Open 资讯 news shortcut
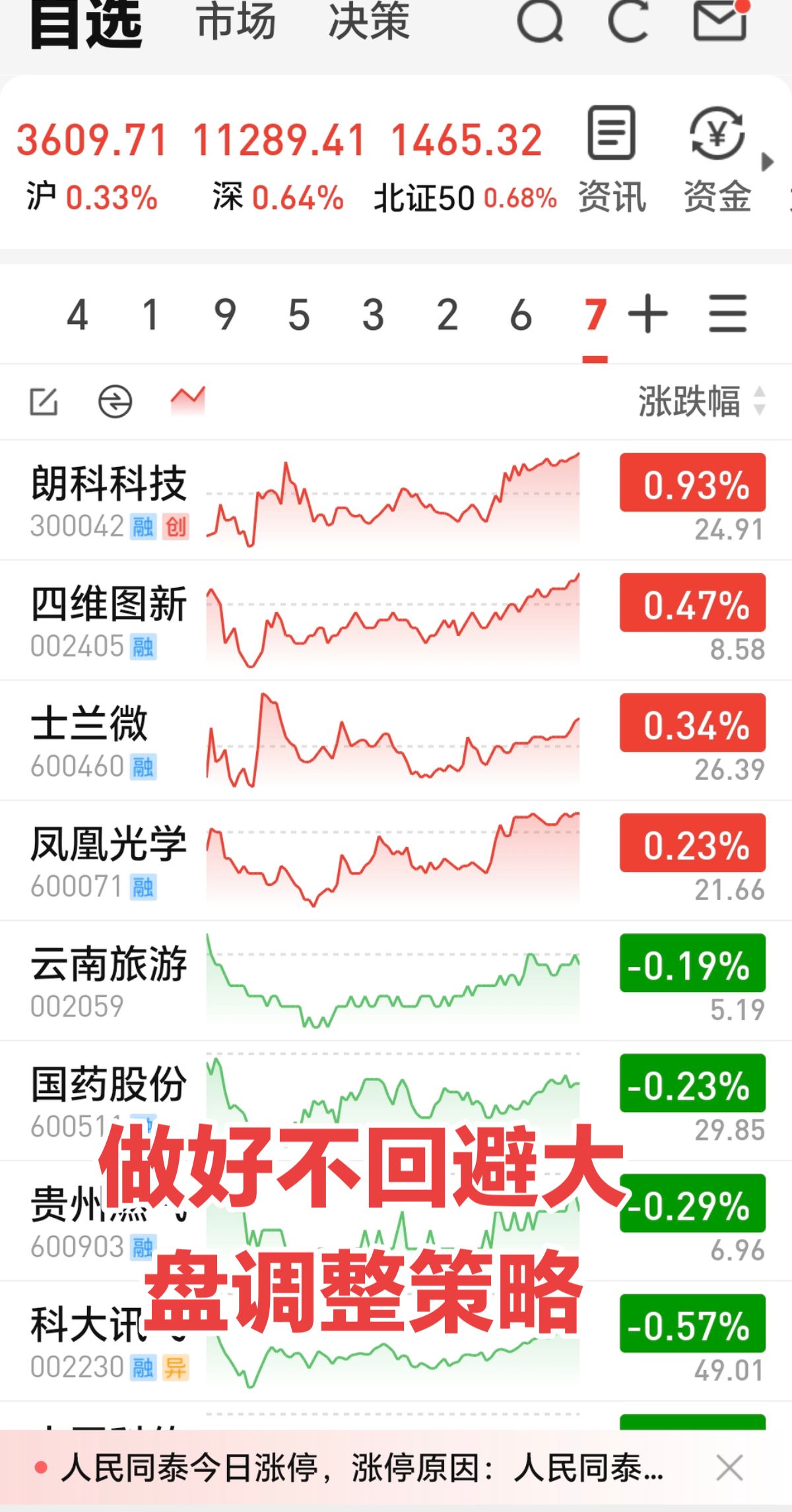 612,160
